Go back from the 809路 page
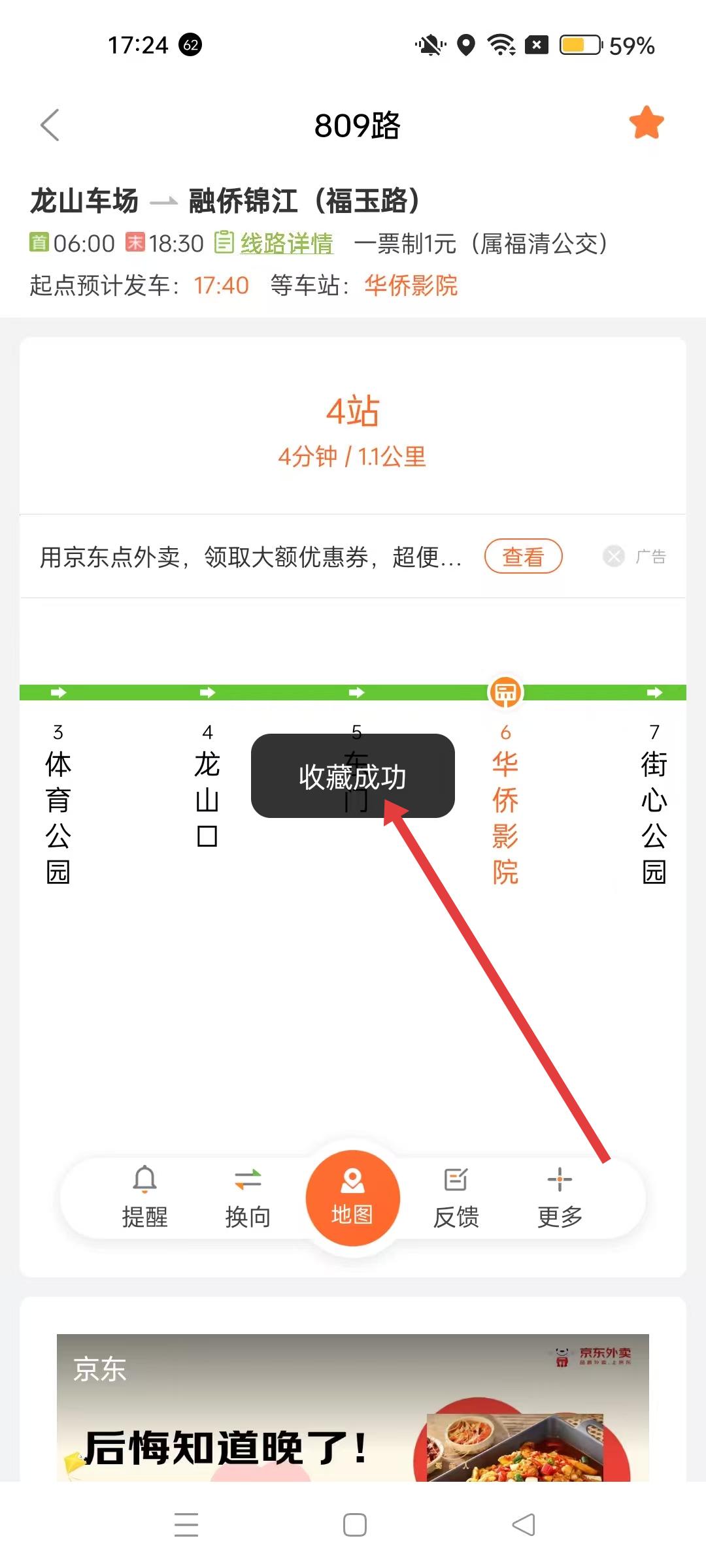This screenshot has width=706, height=1568. [50, 125]
